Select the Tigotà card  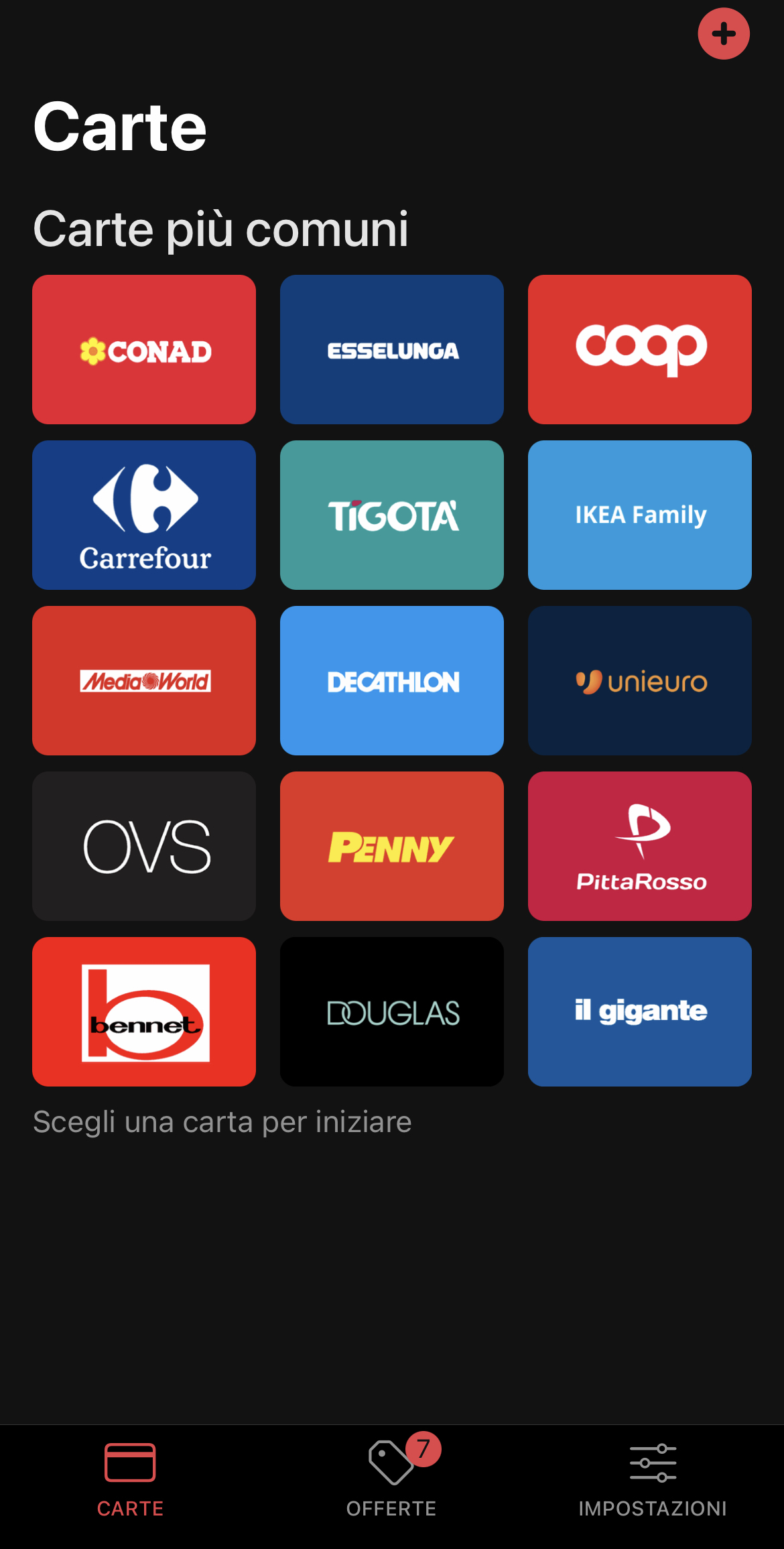[392, 515]
